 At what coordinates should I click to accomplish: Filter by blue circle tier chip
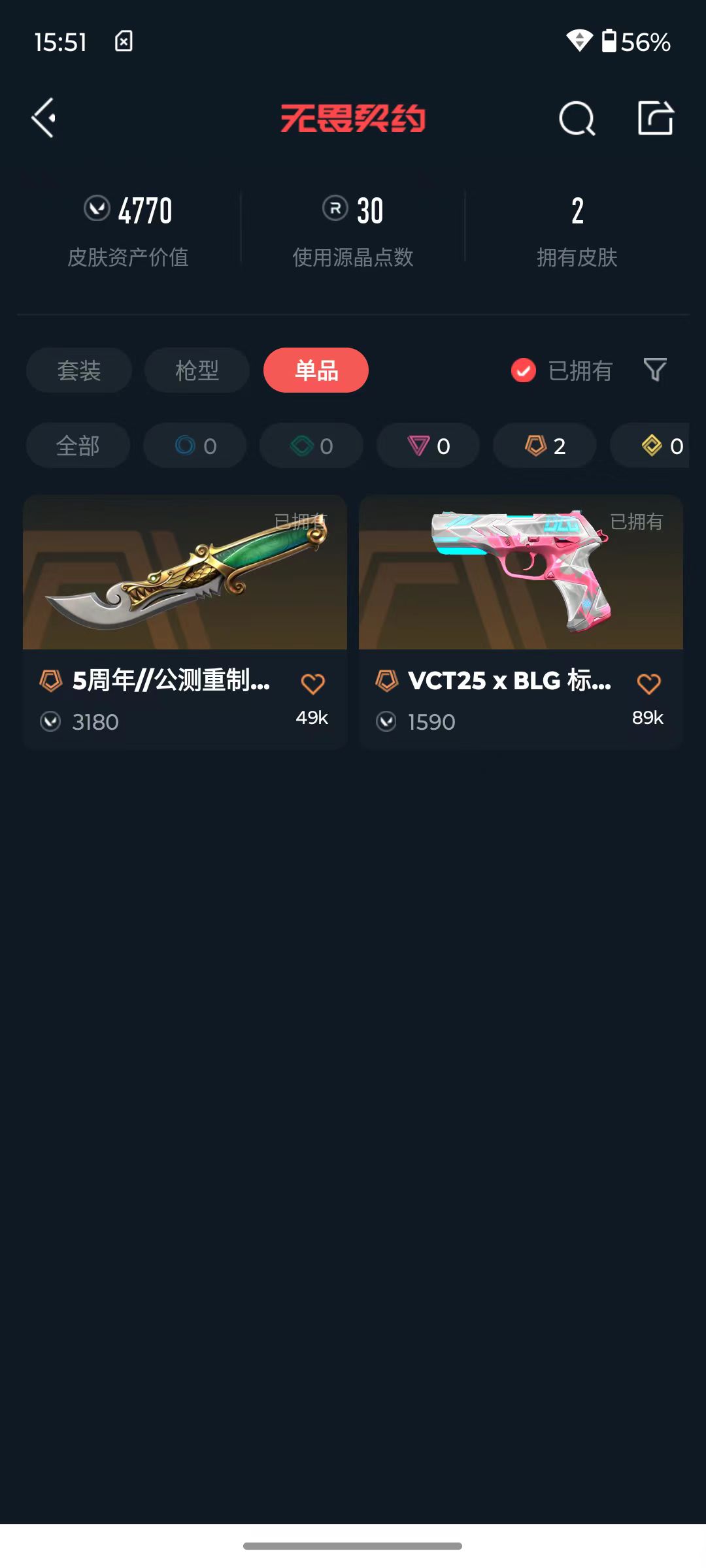pos(195,446)
